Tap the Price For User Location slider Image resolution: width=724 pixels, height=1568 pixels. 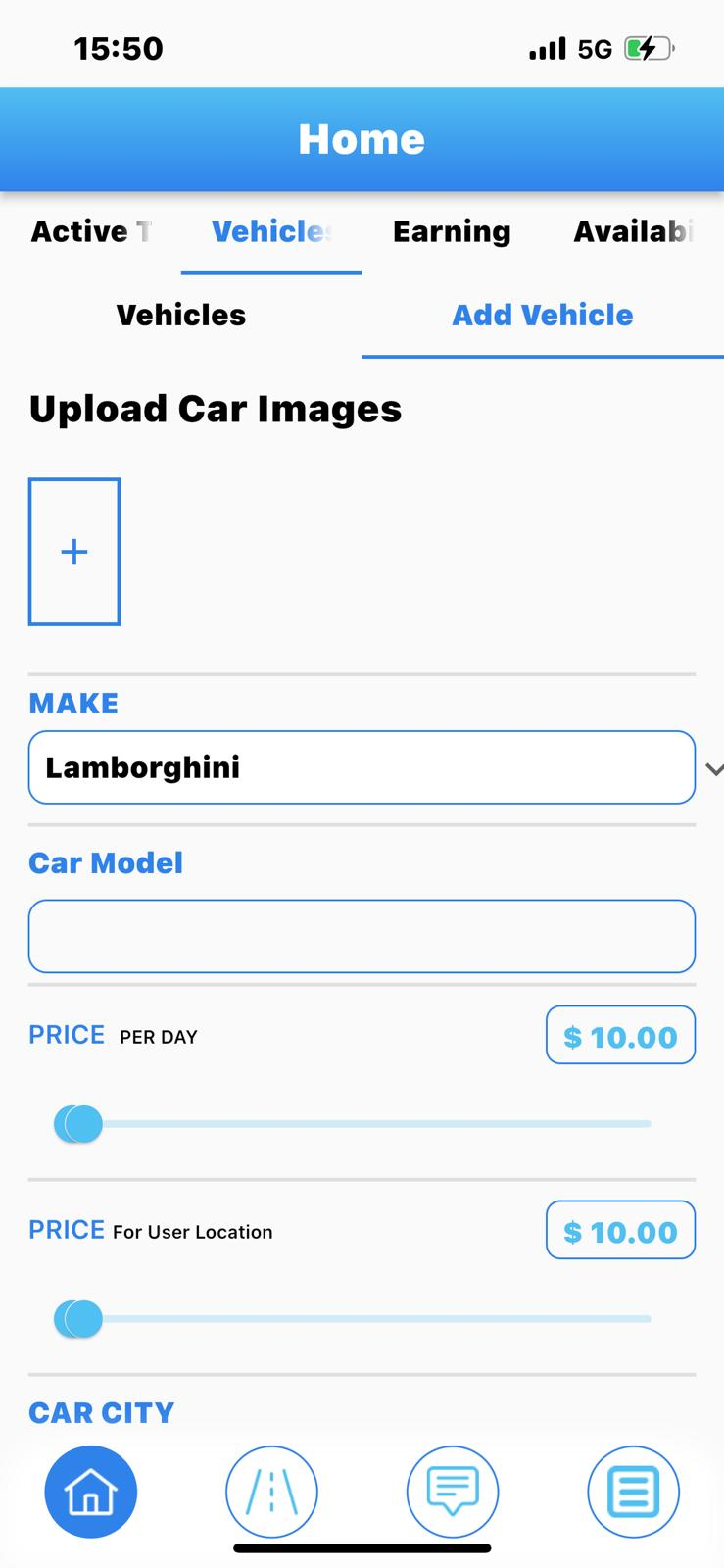(353, 1318)
